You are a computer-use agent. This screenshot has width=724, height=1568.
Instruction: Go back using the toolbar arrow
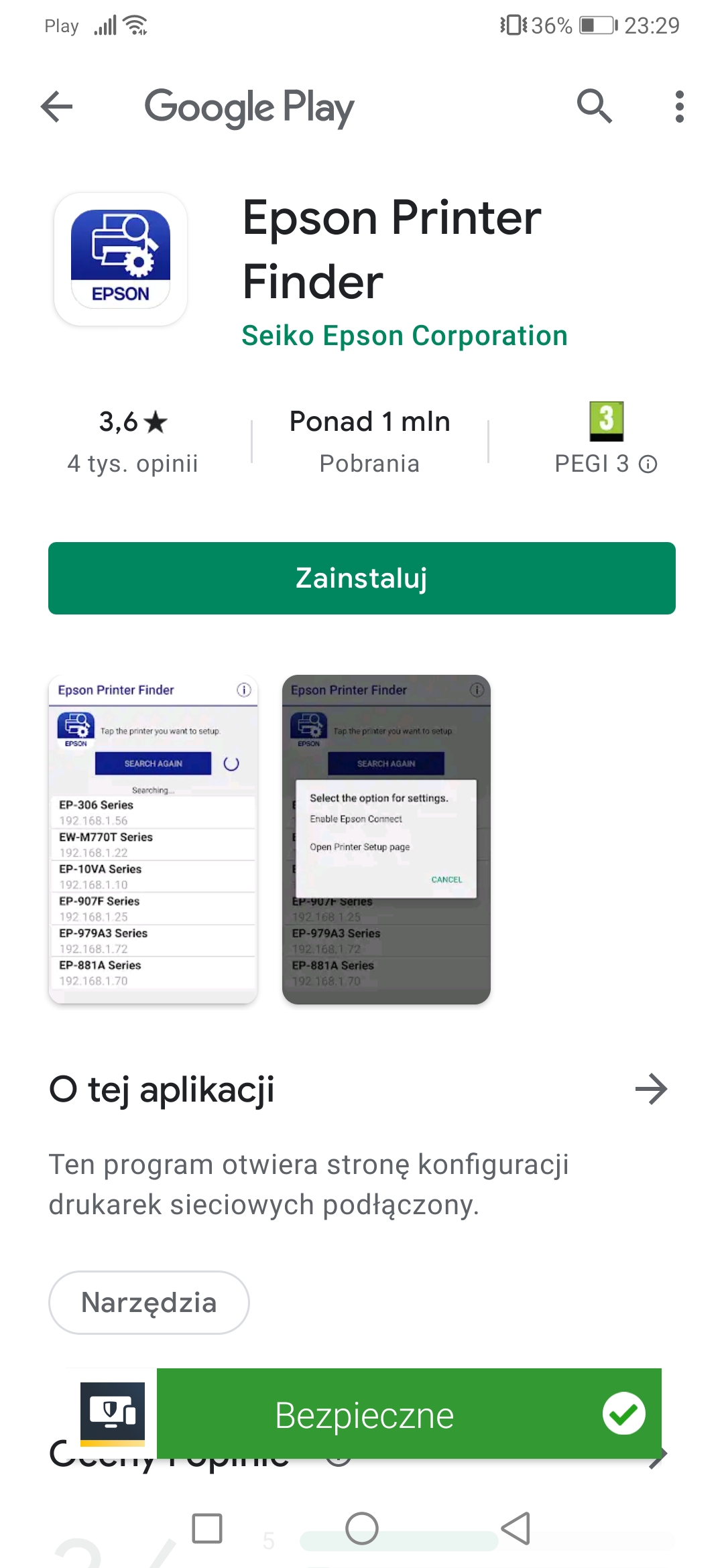(57, 107)
